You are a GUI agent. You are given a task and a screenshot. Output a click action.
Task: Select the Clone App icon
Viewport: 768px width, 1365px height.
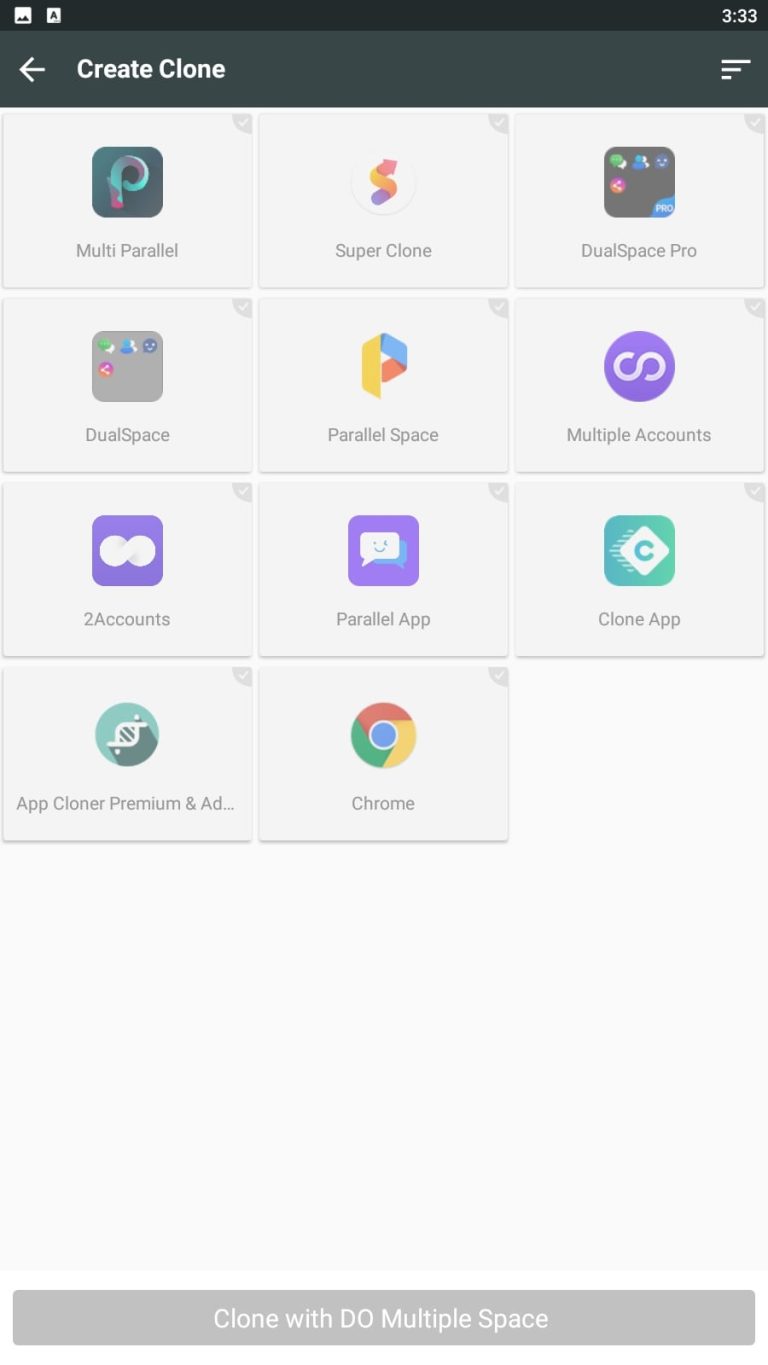pyautogui.click(x=639, y=550)
